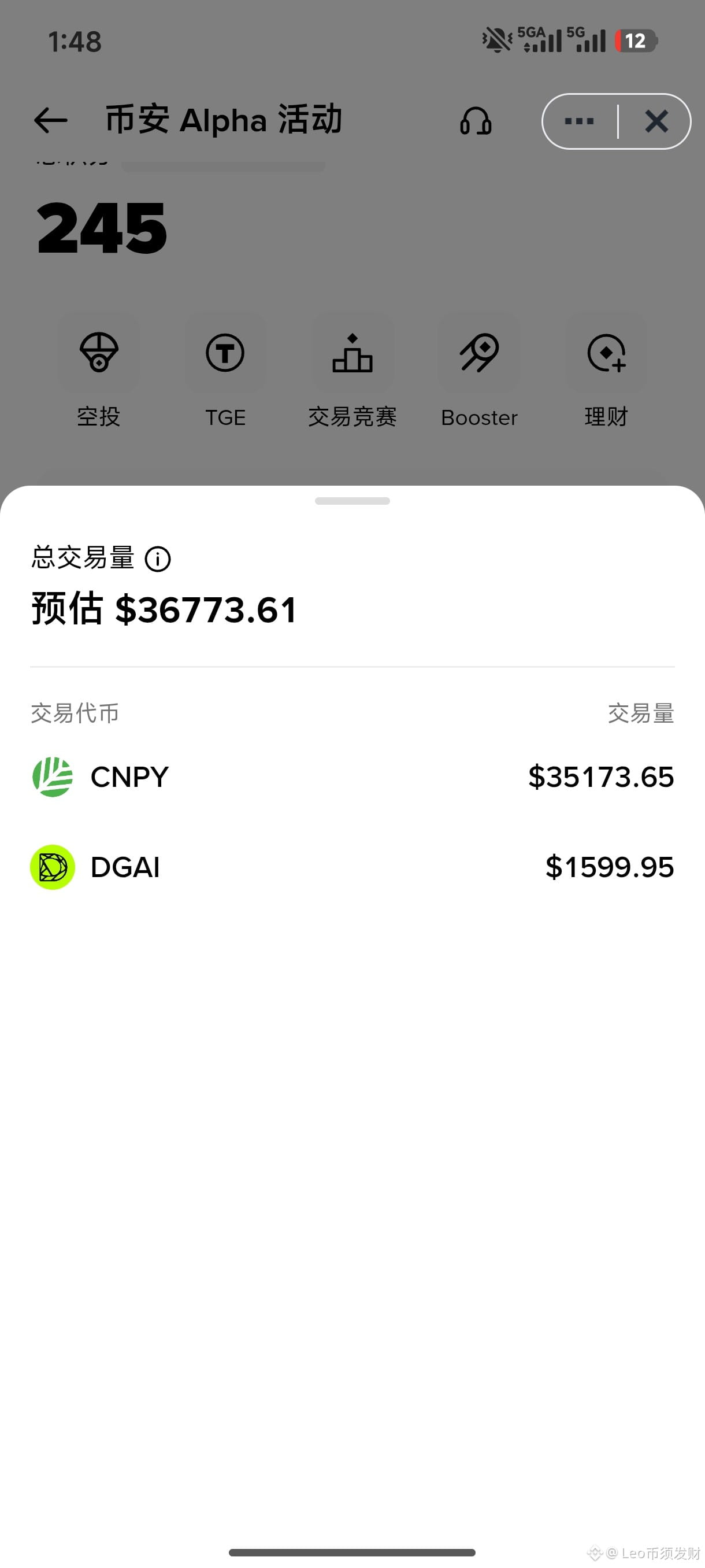The image size is (705, 1568).
Task: Go back with the arrow icon
Action: (x=50, y=120)
